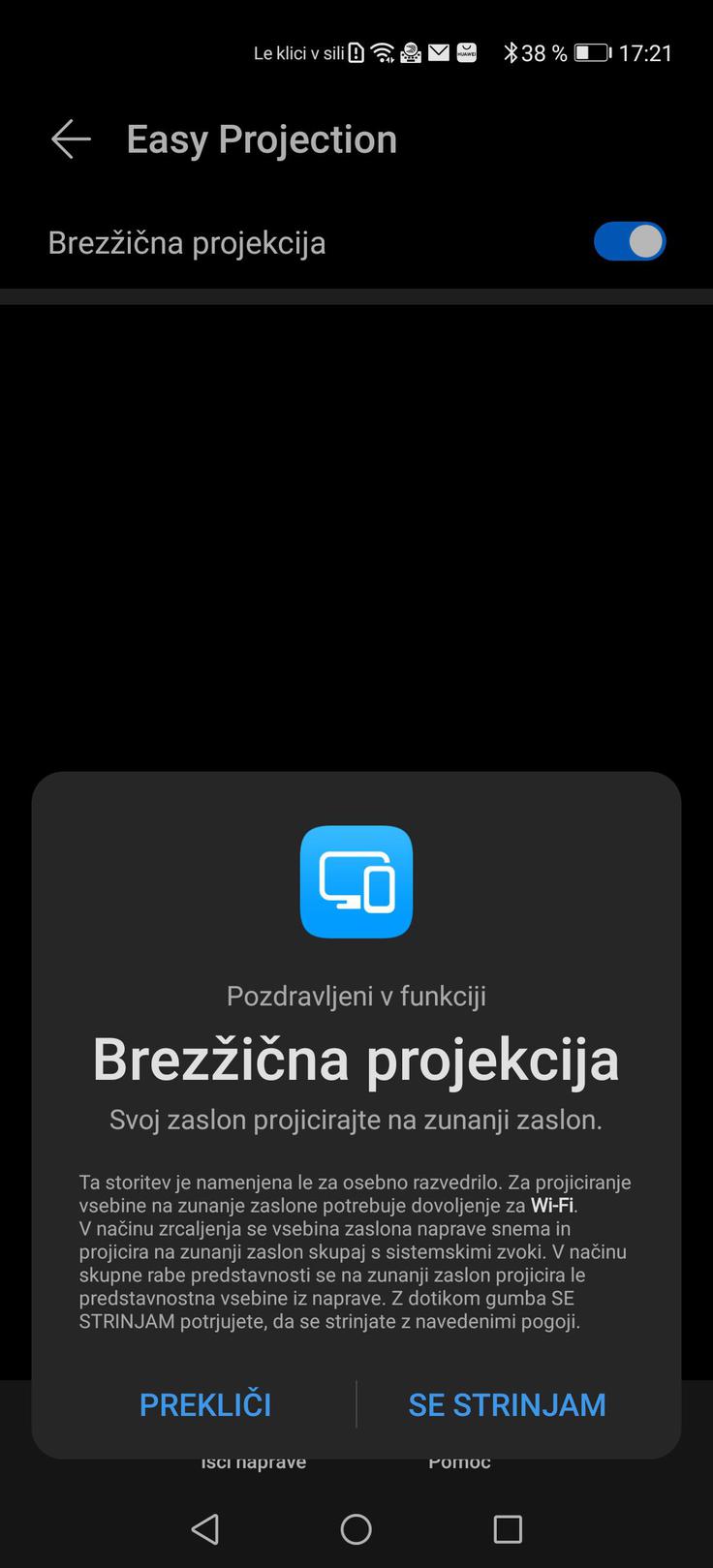Tap PREKLIČI to cancel the dialog

coord(205,1404)
